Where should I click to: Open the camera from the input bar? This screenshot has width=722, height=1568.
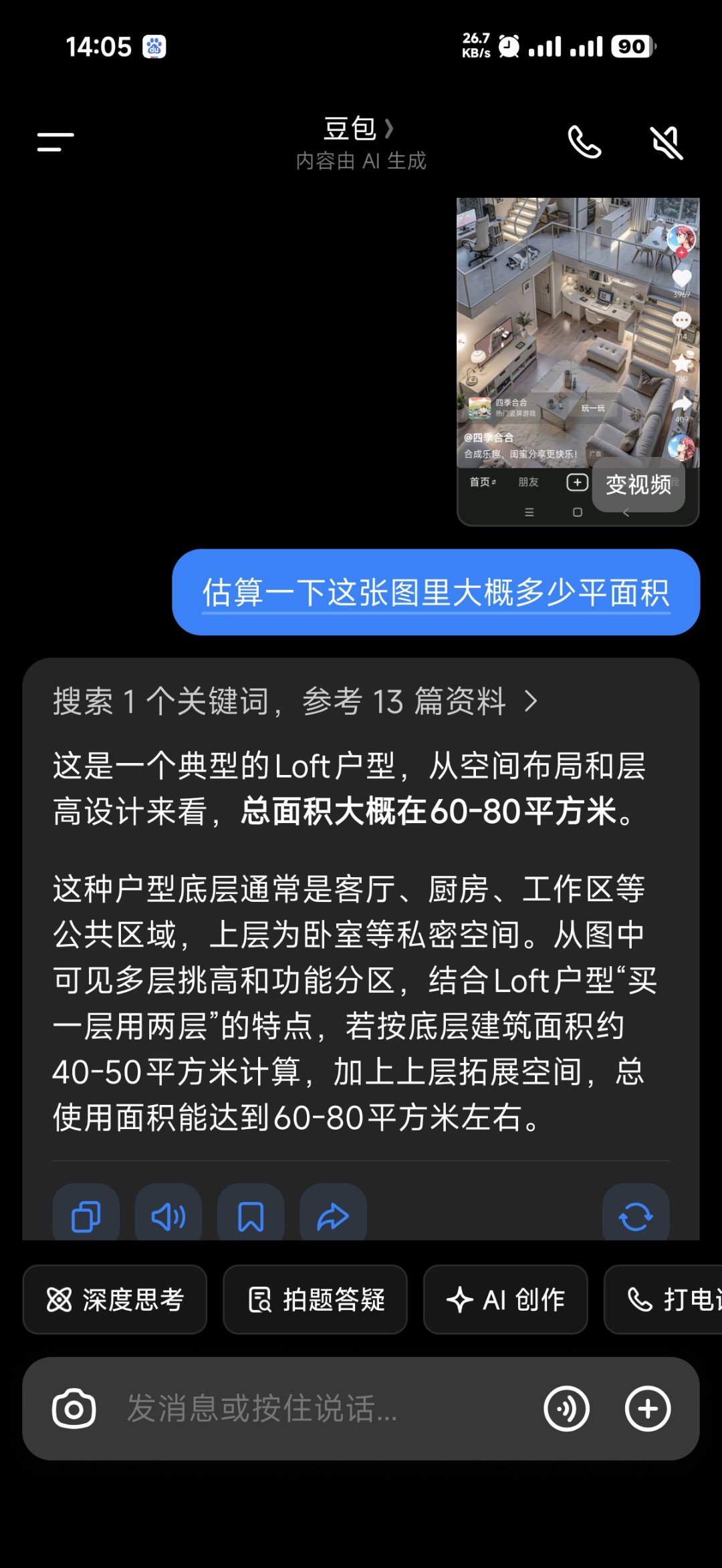74,1408
